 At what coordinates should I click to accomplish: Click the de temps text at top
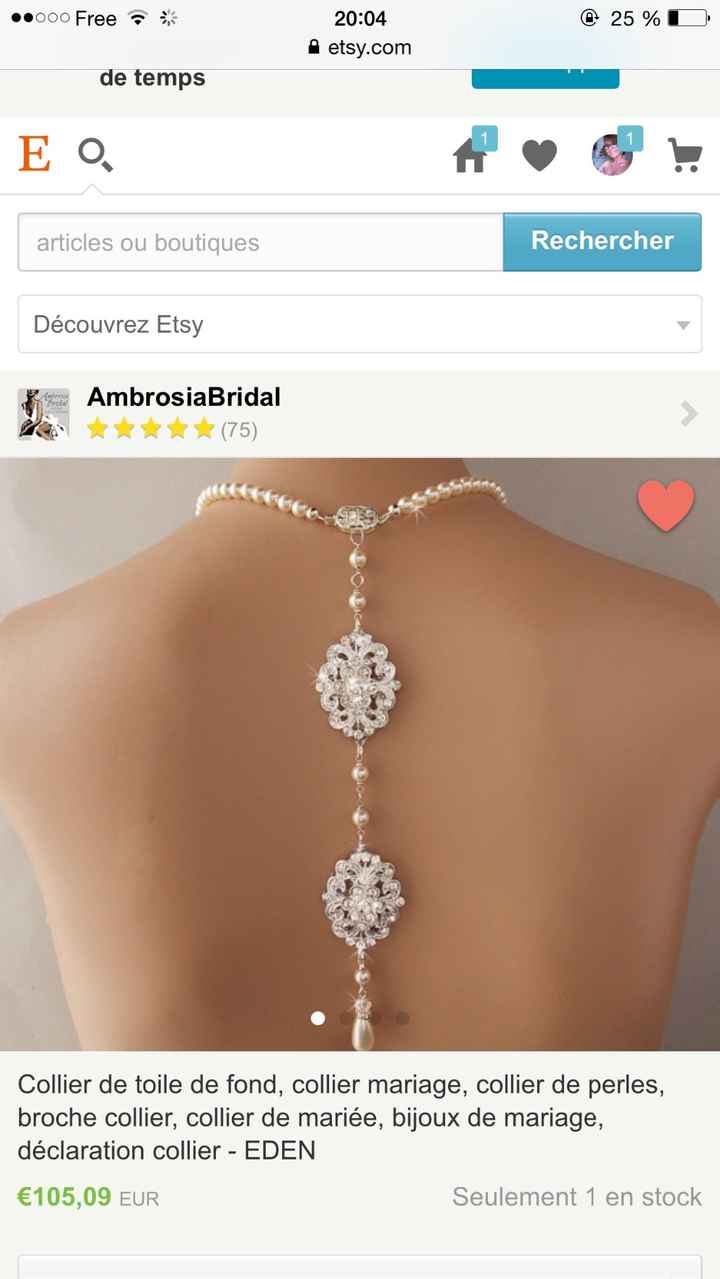point(150,77)
